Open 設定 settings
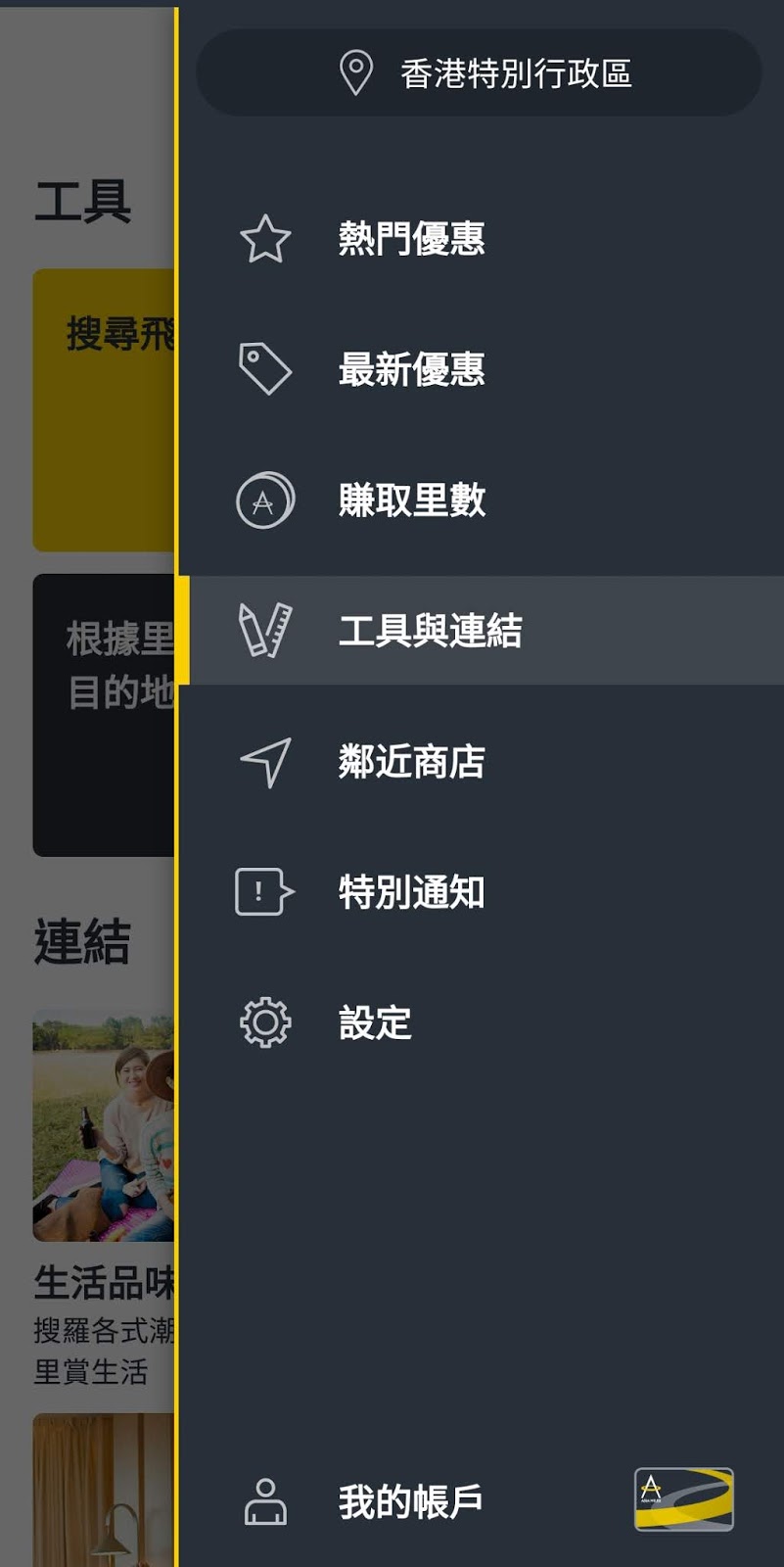 (375, 1023)
